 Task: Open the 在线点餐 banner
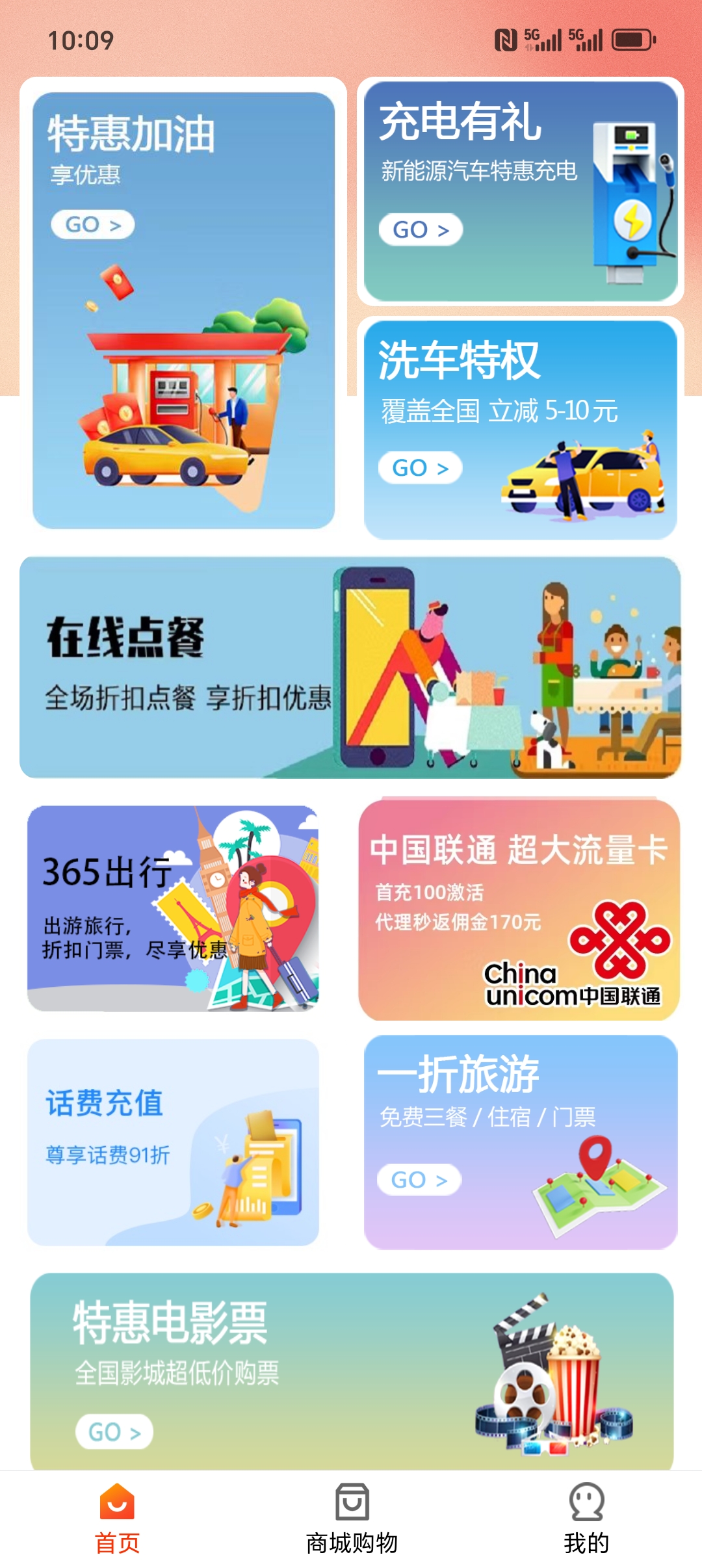[x=350, y=667]
